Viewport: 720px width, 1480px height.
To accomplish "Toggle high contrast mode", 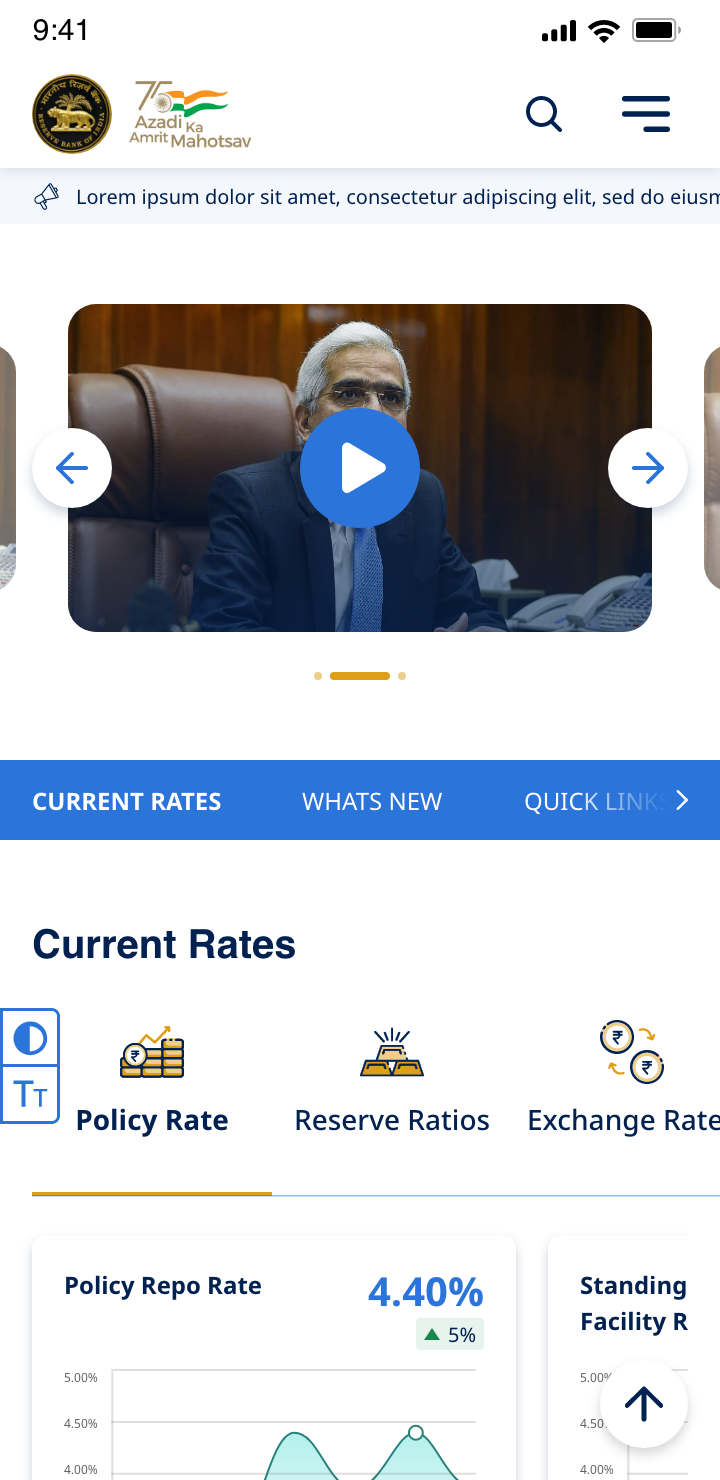I will pyautogui.click(x=30, y=1039).
